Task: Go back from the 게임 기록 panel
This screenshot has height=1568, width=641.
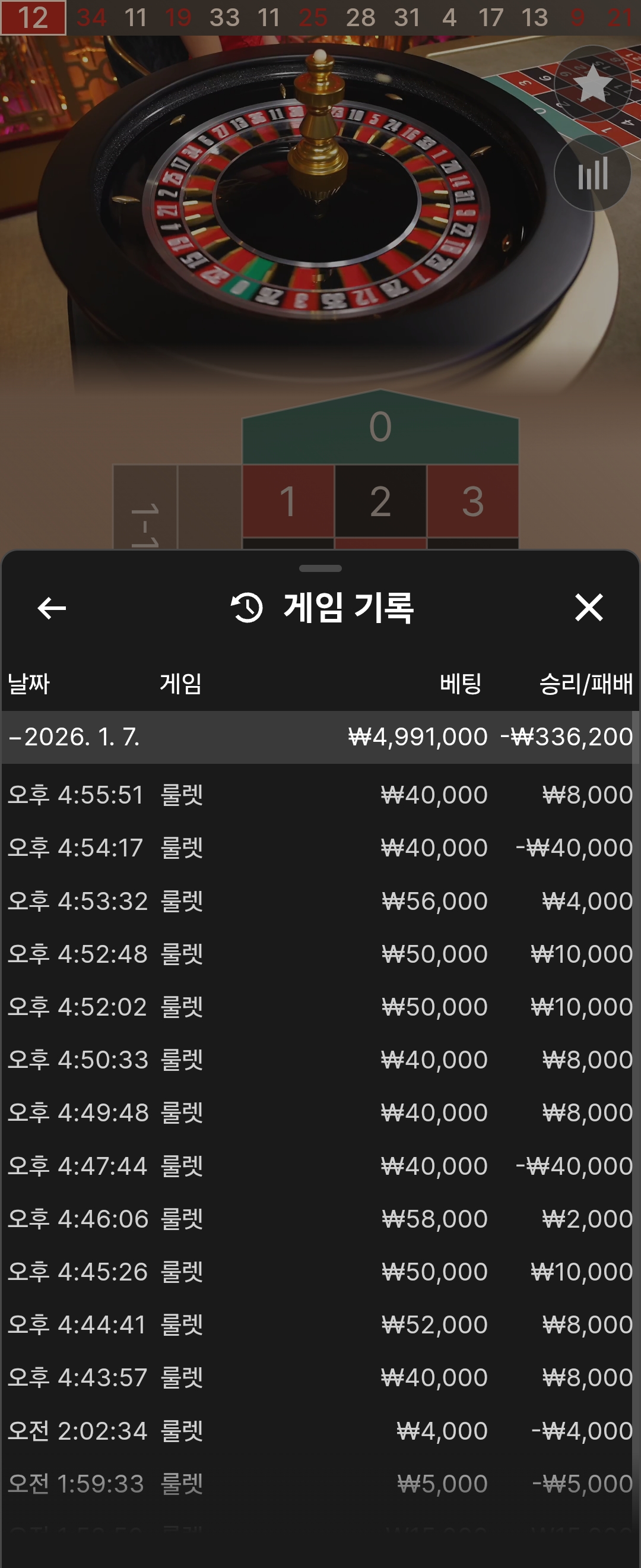Action: click(x=52, y=608)
